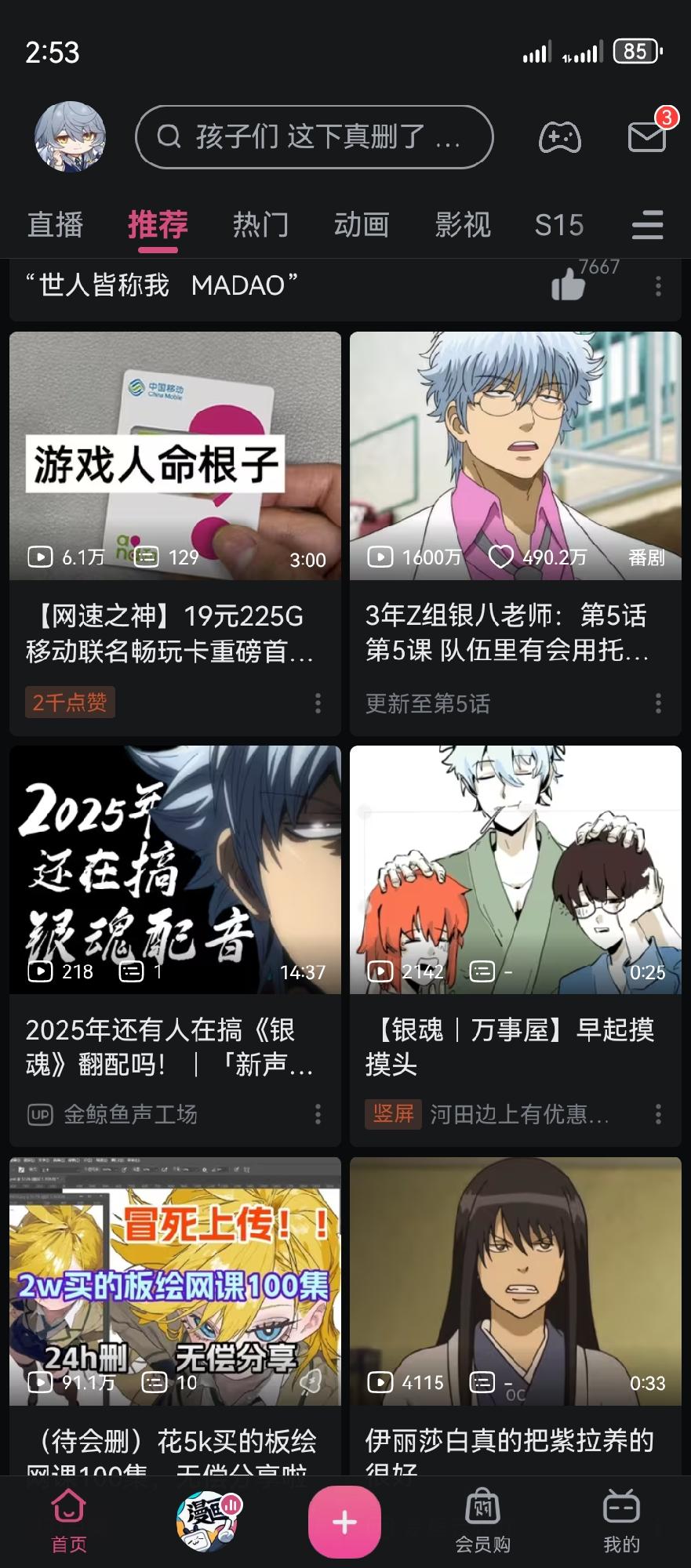Open the 万事屋 早起摸摸头 video
Screen dimensions: 691x1568
pyautogui.click(x=515, y=869)
